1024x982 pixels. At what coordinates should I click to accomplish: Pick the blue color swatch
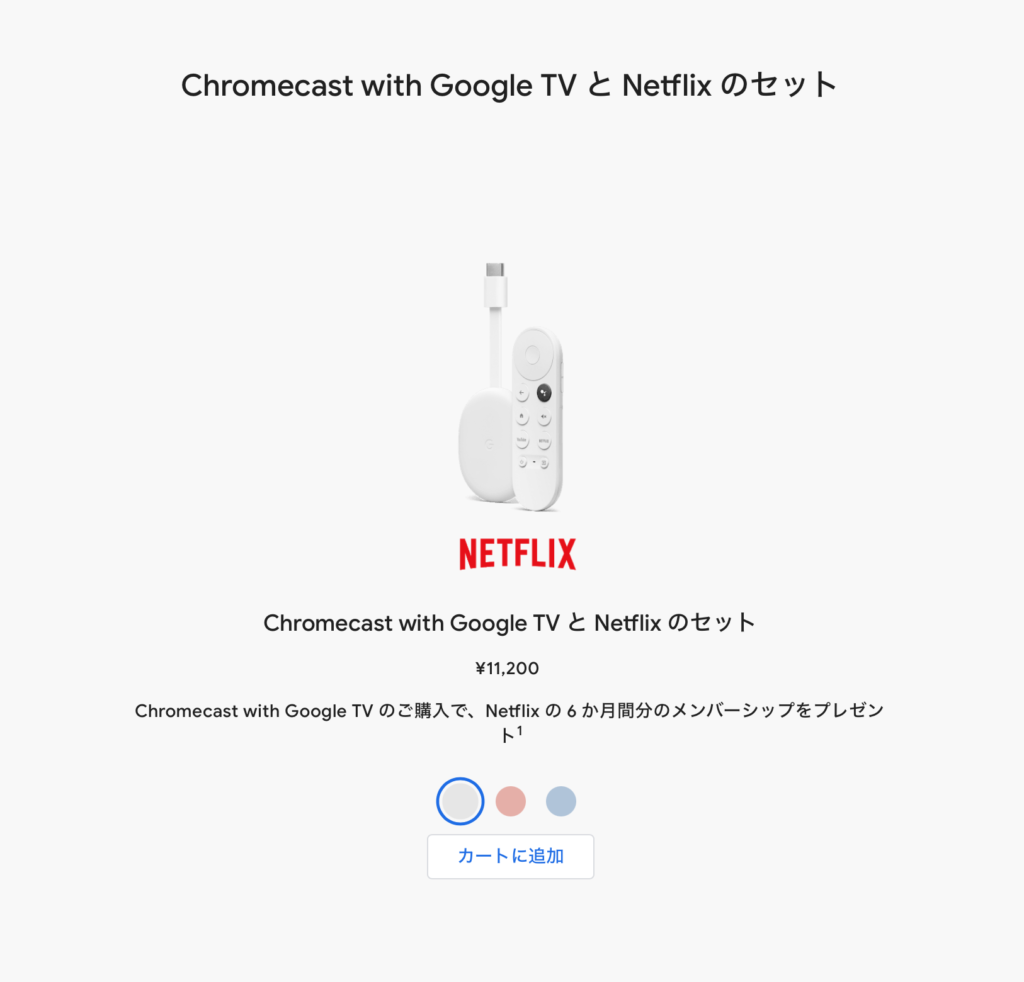[561, 801]
